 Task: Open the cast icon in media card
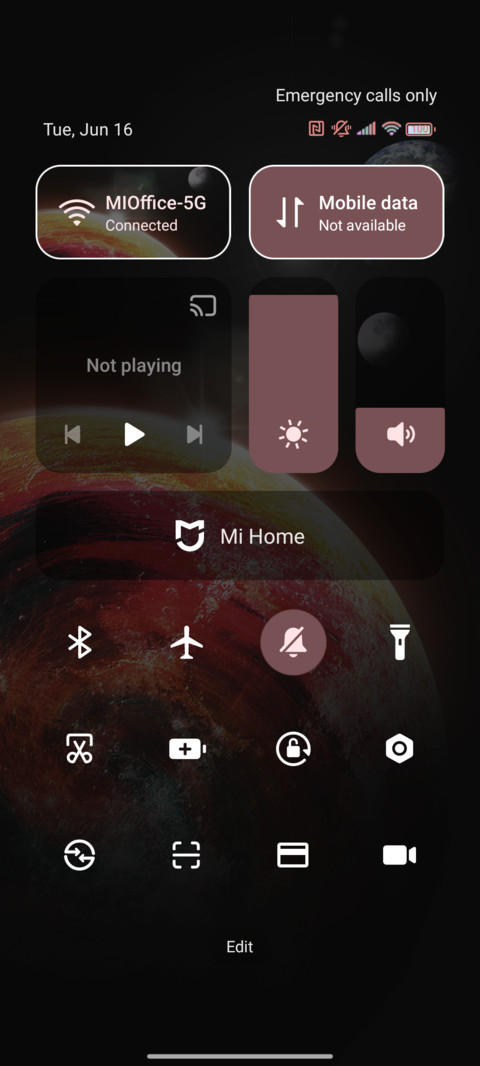[203, 307]
